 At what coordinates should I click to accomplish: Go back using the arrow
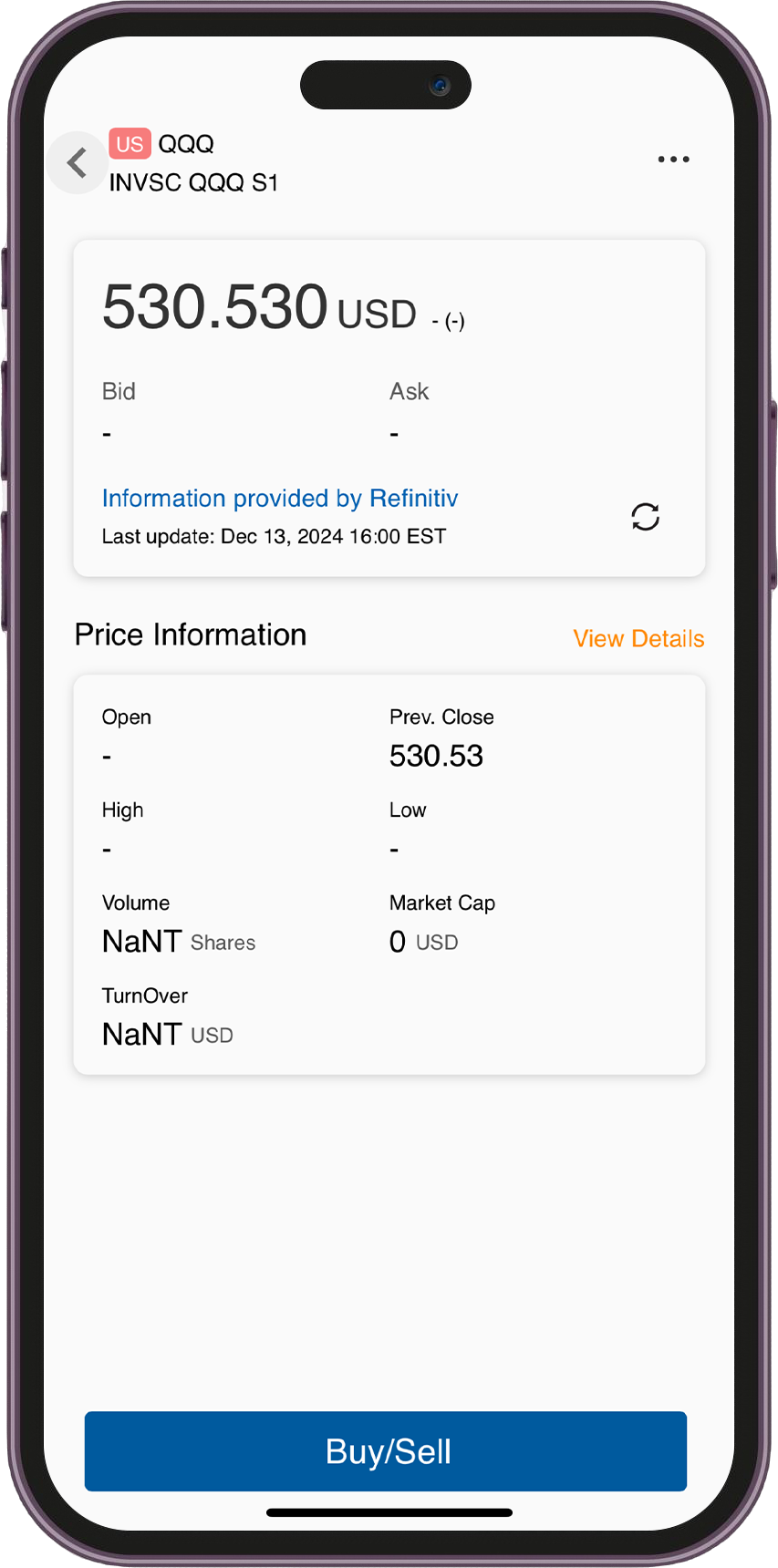point(78,163)
